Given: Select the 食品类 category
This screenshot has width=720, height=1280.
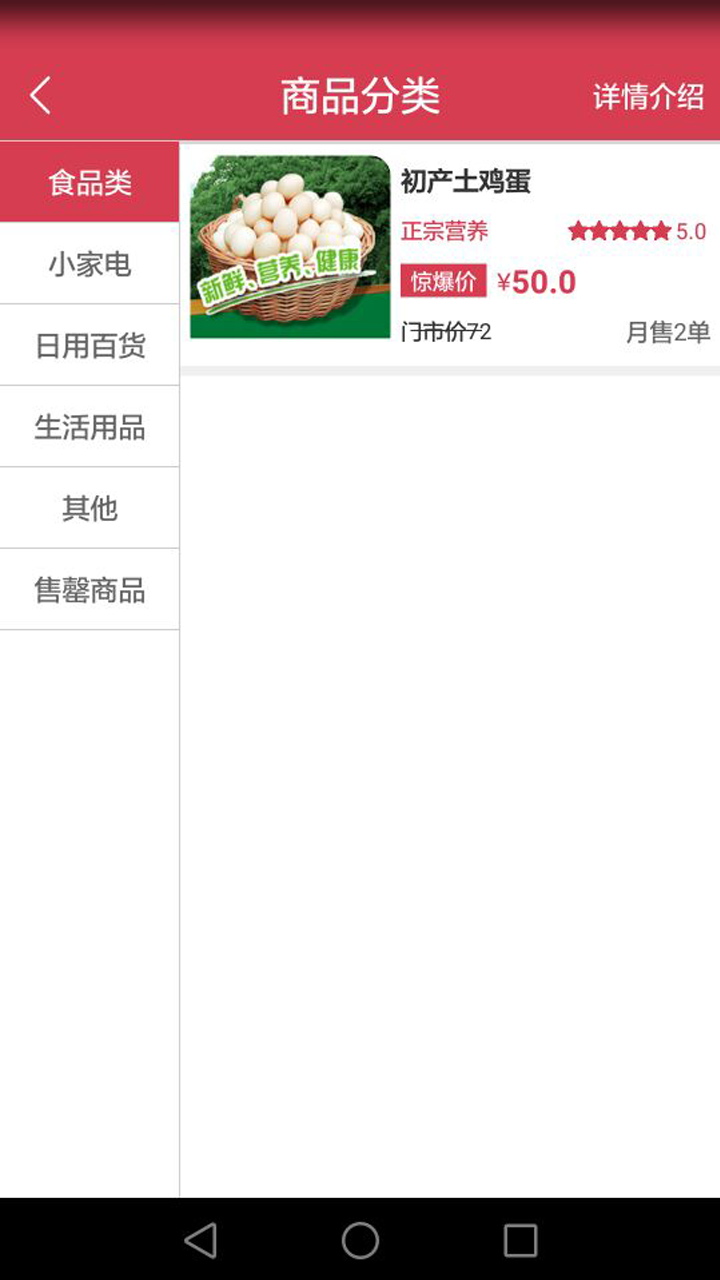Looking at the screenshot, I should coord(90,183).
